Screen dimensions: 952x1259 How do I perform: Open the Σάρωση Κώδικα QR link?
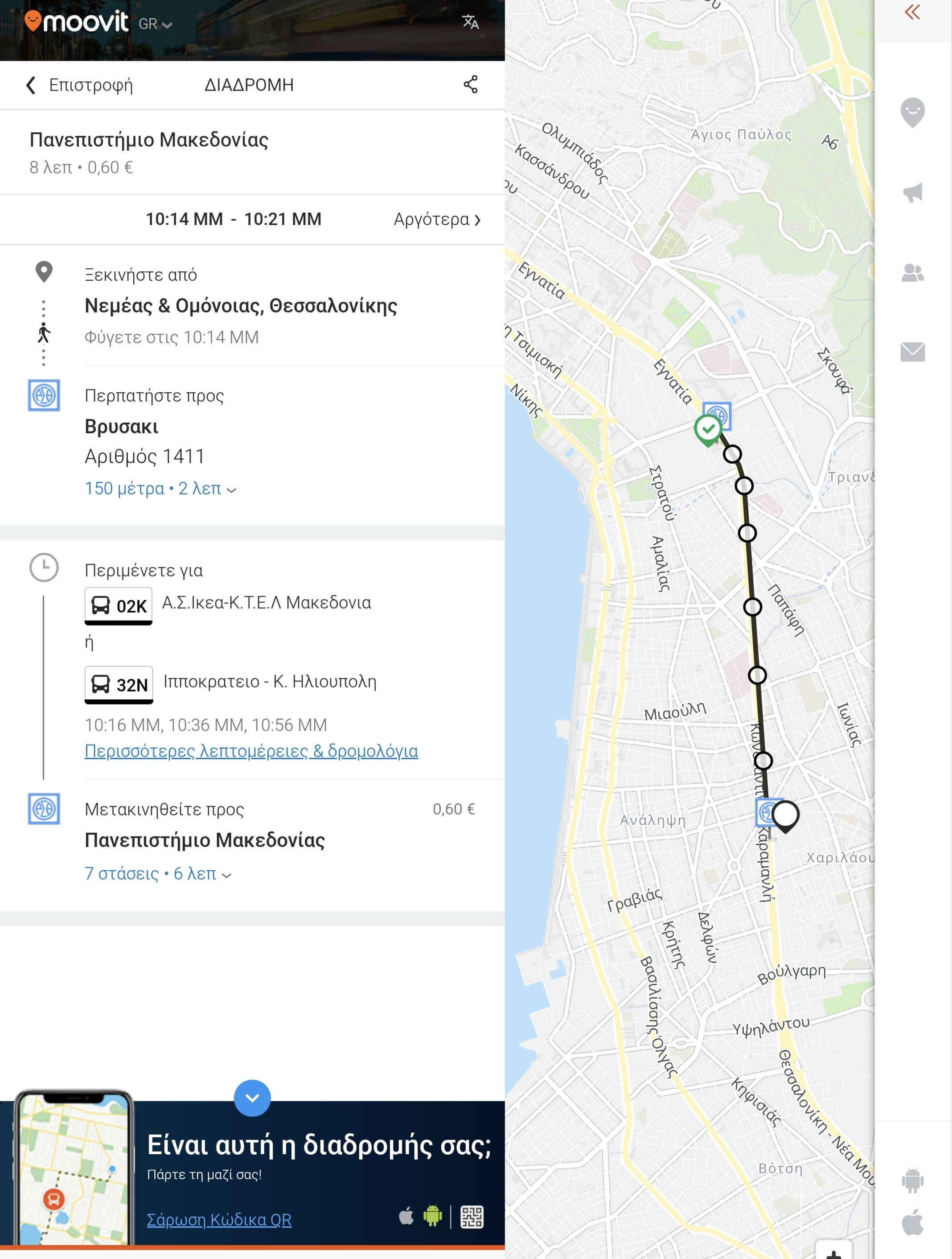click(219, 1219)
